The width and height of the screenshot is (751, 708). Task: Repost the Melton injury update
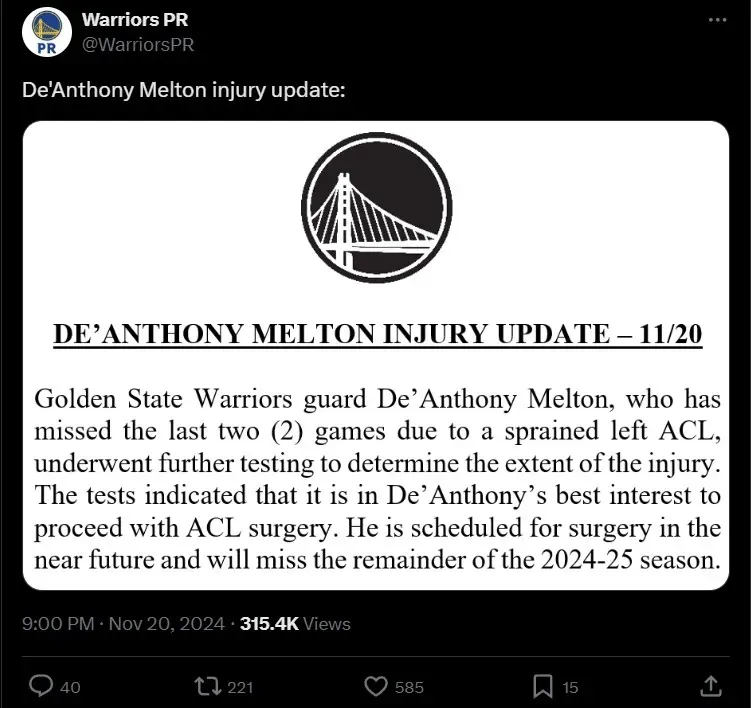coord(207,685)
